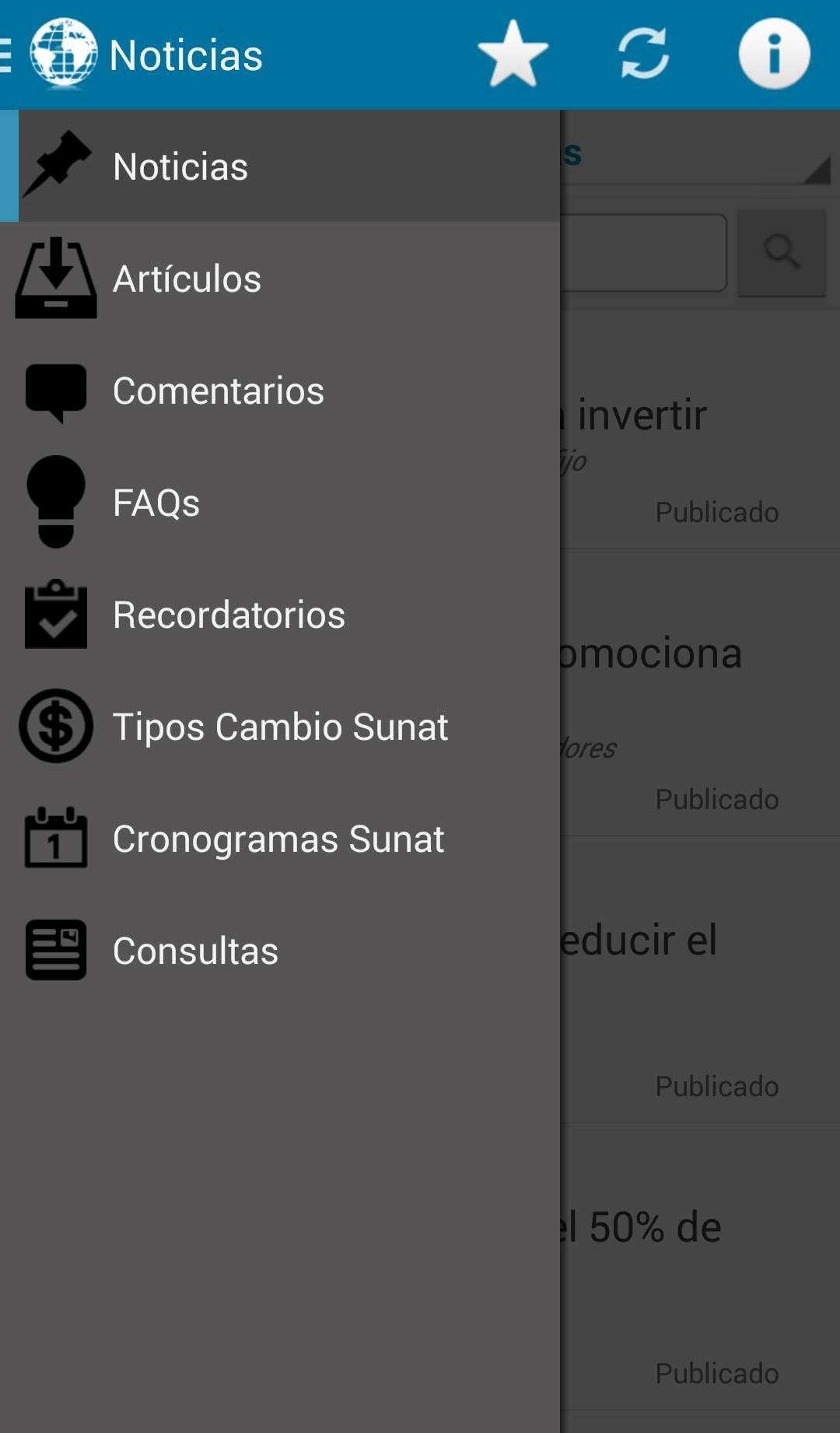This screenshot has width=840, height=1433.
Task: Click the newspaper icon next to Consultas
Action: 56,950
